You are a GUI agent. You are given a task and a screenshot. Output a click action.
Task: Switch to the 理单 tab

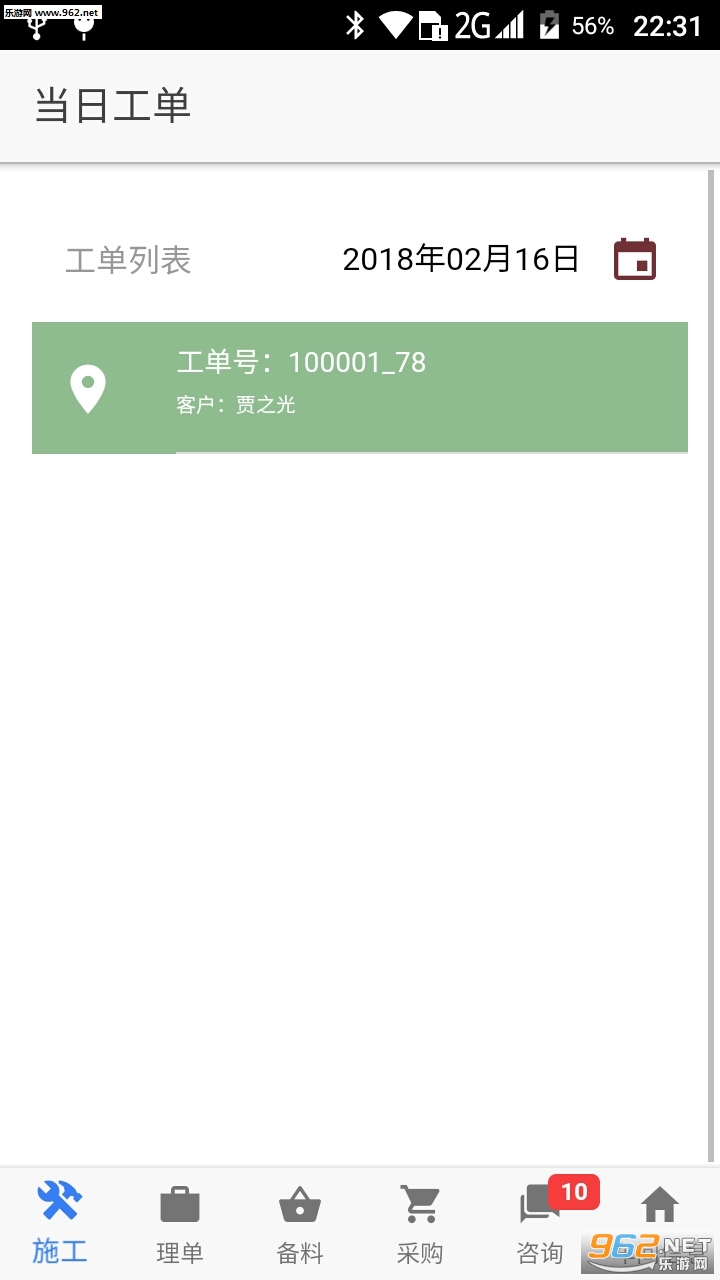point(180,1222)
